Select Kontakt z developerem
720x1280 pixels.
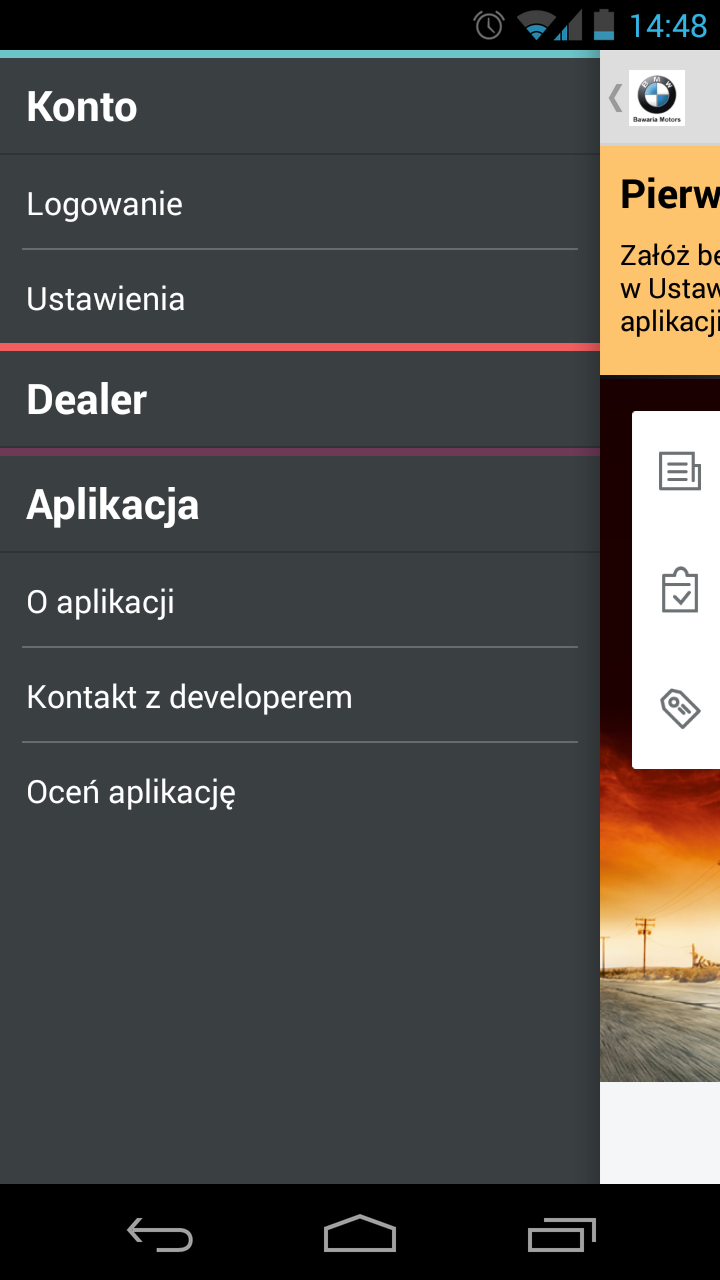pos(300,697)
